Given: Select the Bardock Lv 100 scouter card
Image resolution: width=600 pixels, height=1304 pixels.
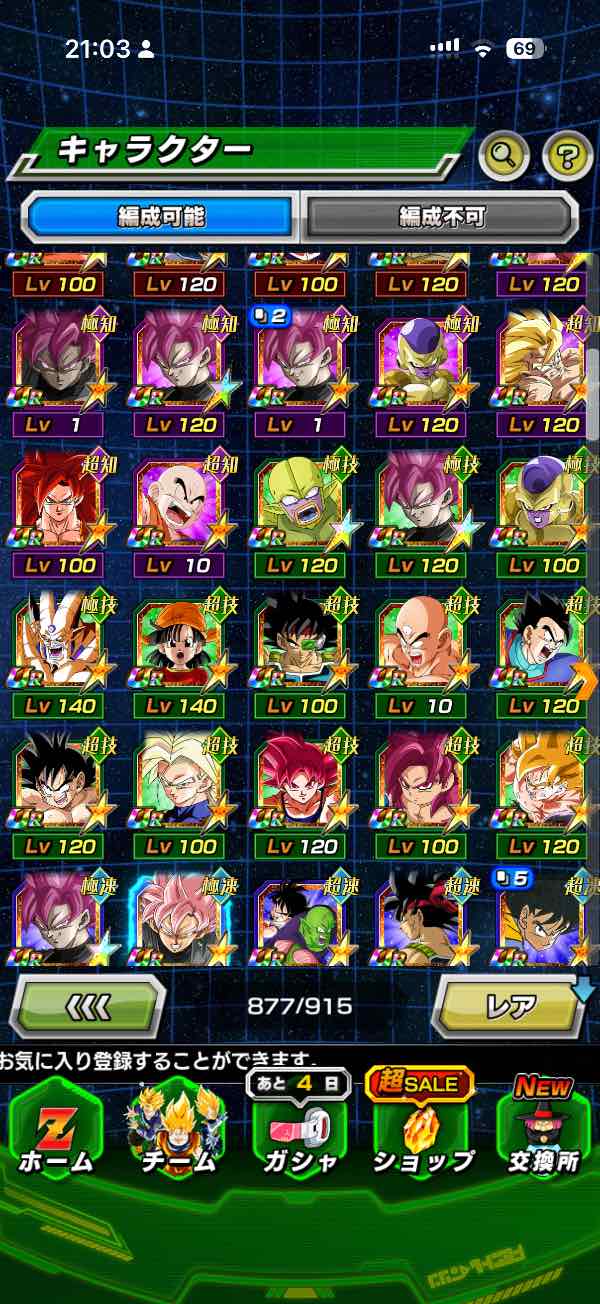Looking at the screenshot, I should [x=300, y=647].
